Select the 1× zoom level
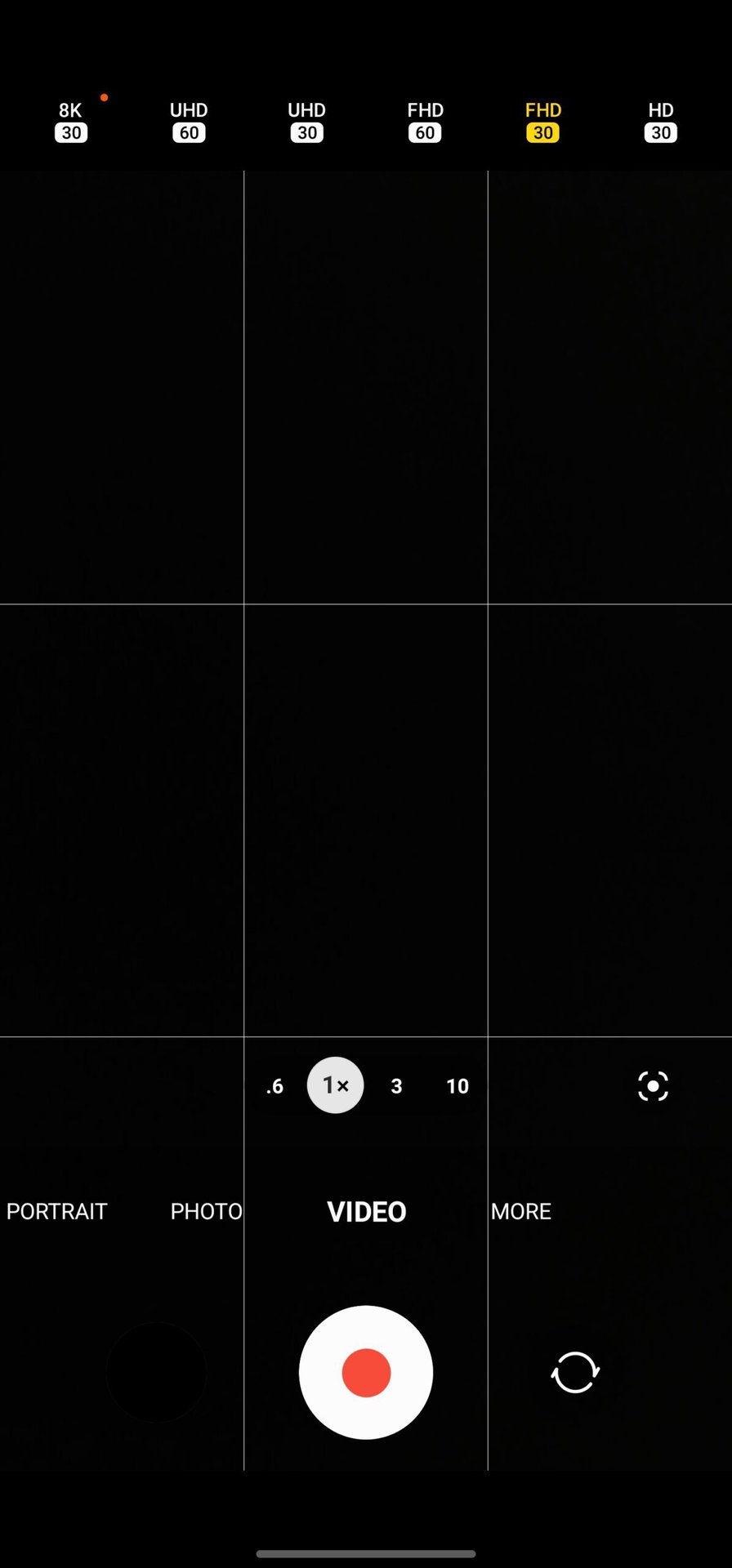Screen dimensions: 732x1568 [x=336, y=1085]
